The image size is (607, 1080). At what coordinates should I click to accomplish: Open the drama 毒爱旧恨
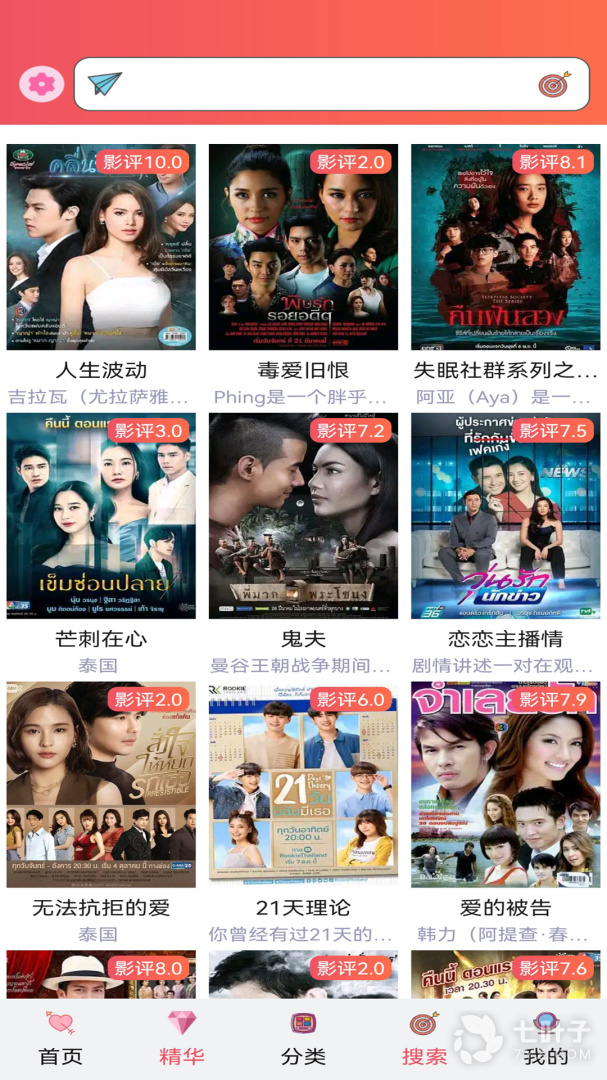[303, 247]
